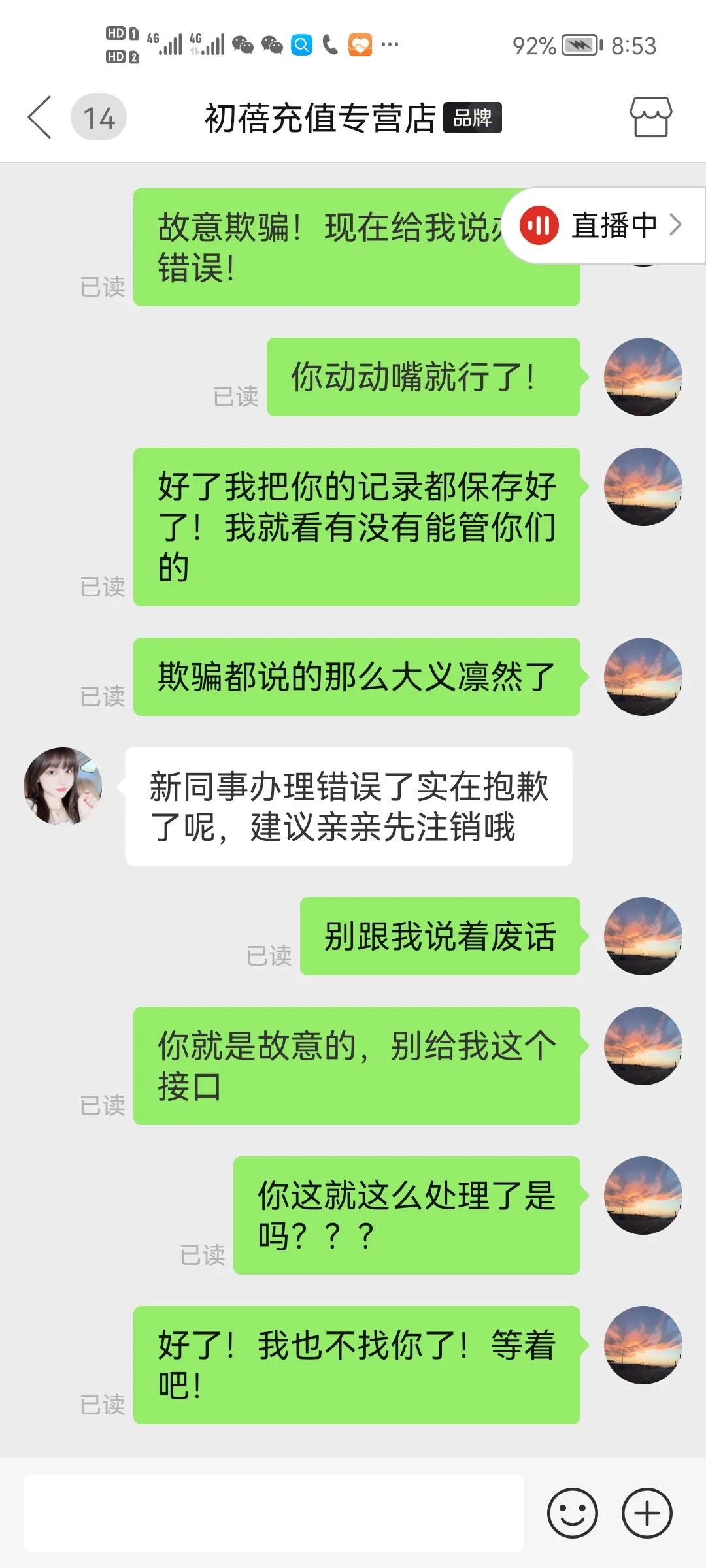Tap the red live-stream icon in the banner
Image resolution: width=706 pixels, height=1568 pixels.
coord(539,225)
